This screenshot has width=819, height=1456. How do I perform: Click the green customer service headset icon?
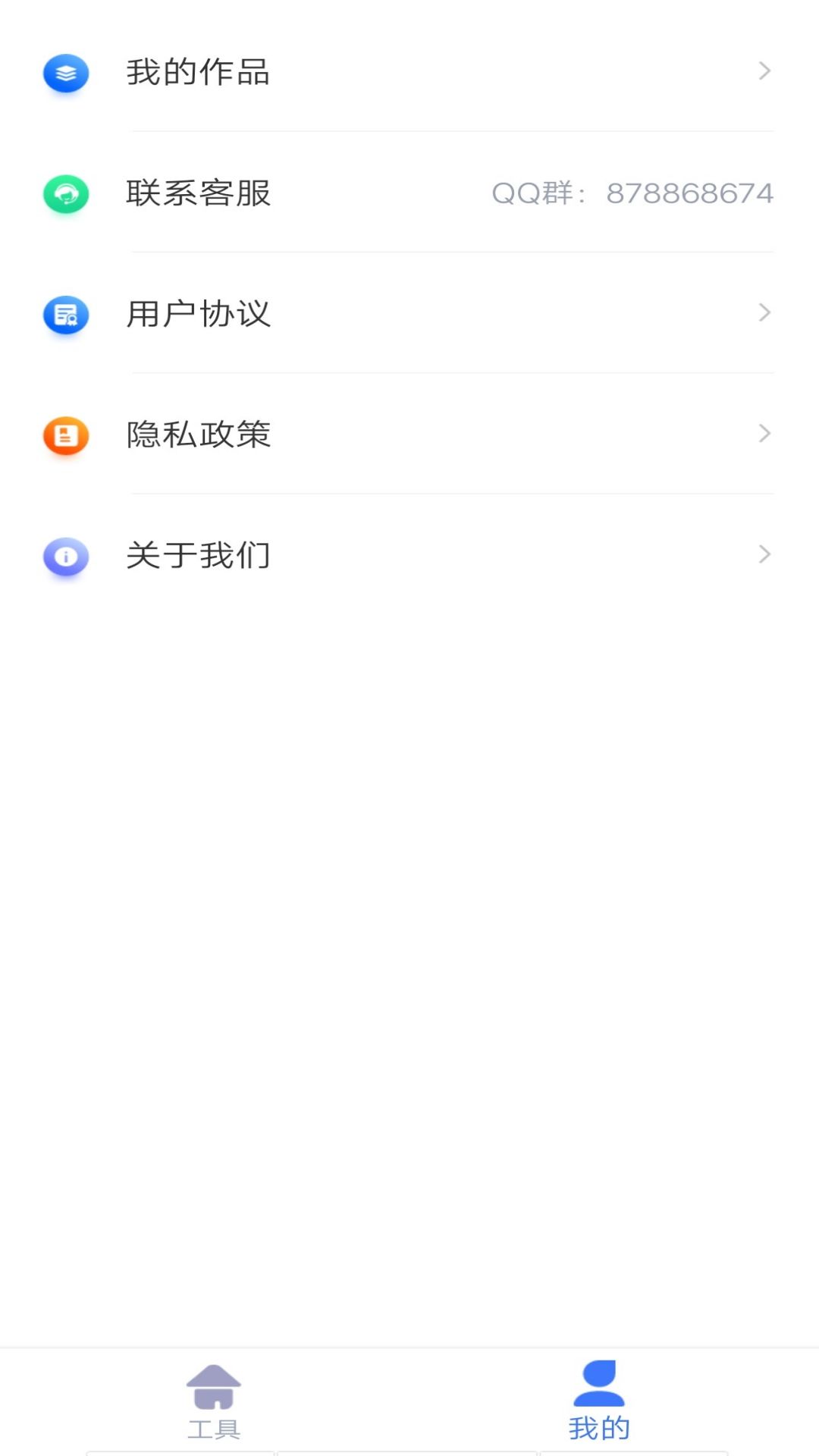(x=65, y=193)
